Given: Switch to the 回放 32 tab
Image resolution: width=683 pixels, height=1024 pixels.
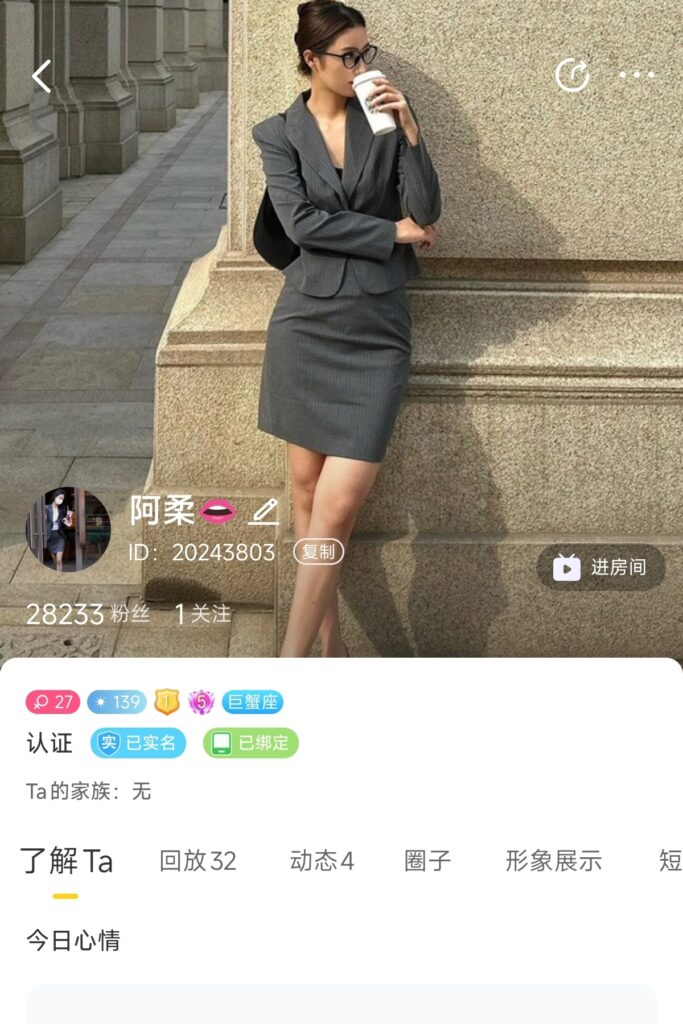Looking at the screenshot, I should (198, 861).
